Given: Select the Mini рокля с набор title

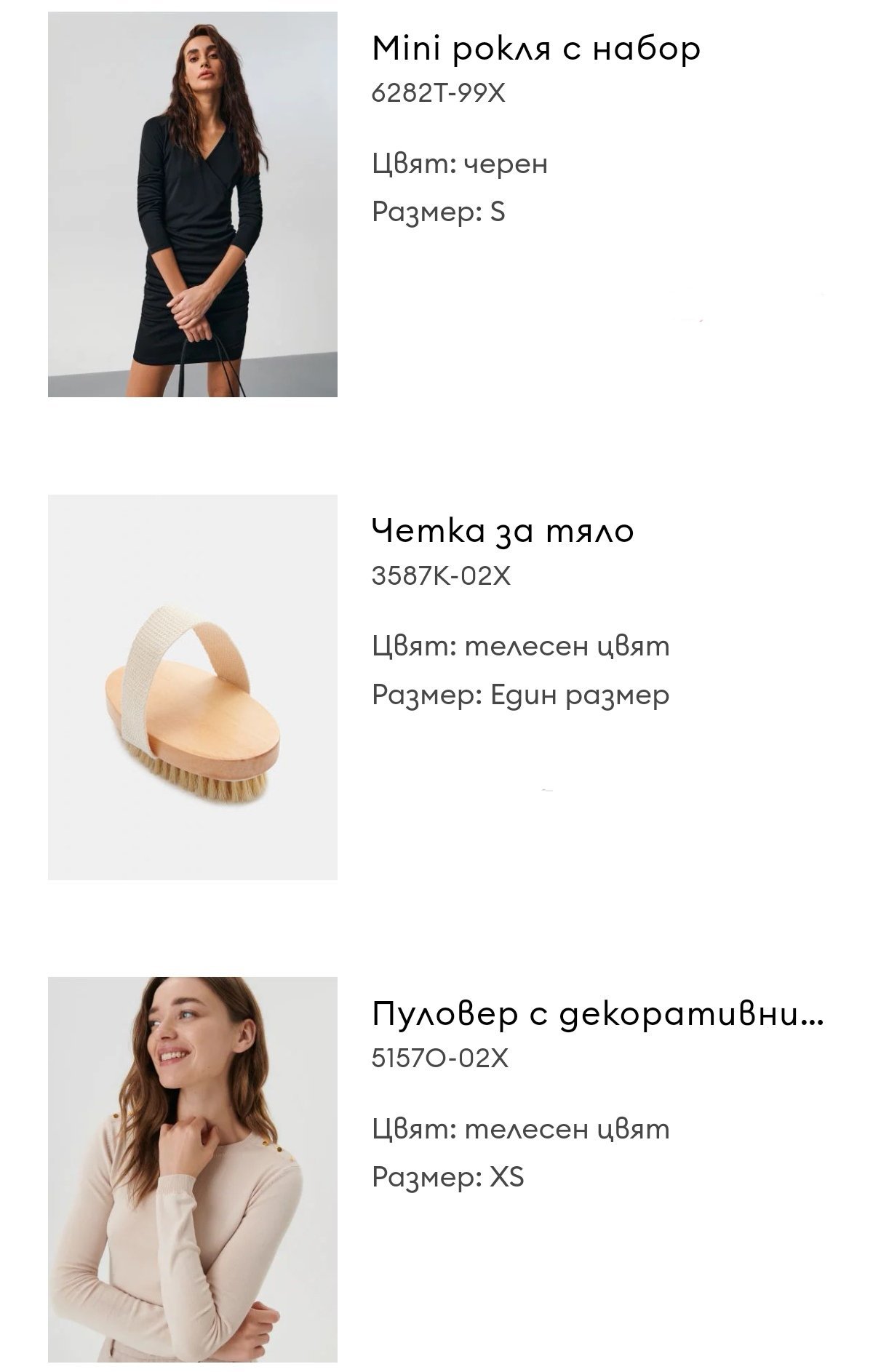Looking at the screenshot, I should point(536,49).
